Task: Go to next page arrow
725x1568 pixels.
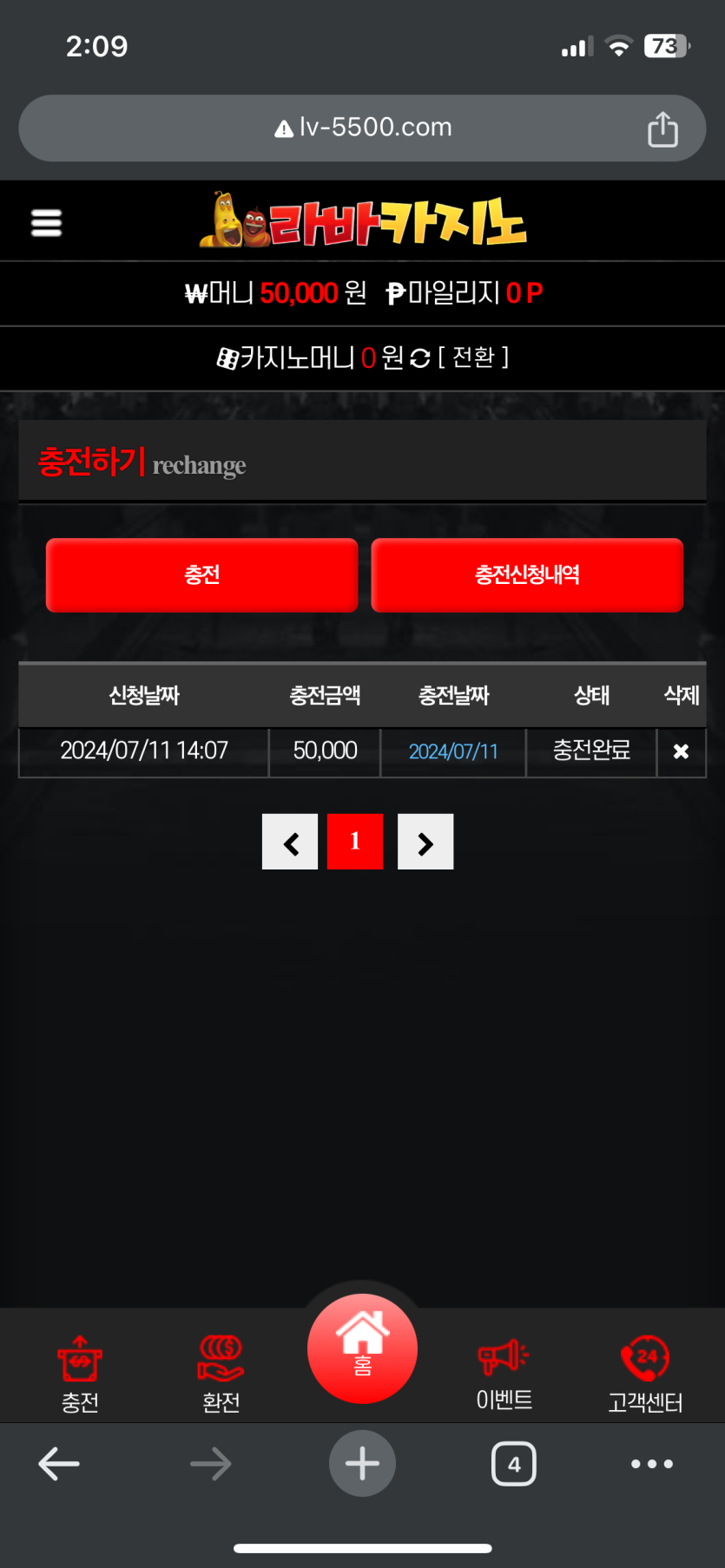Action: click(425, 842)
